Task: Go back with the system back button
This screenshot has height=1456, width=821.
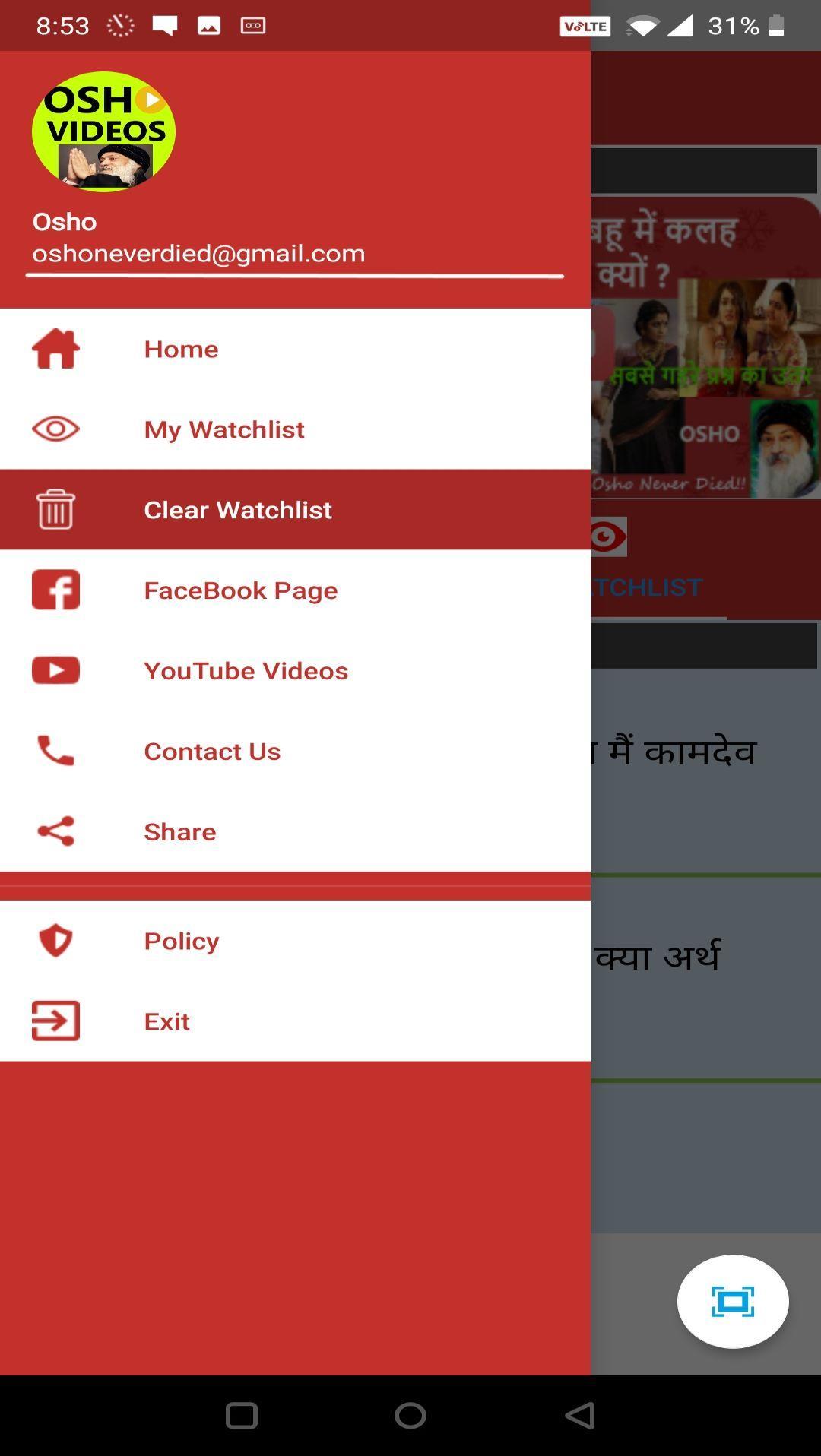Action: 579,1415
